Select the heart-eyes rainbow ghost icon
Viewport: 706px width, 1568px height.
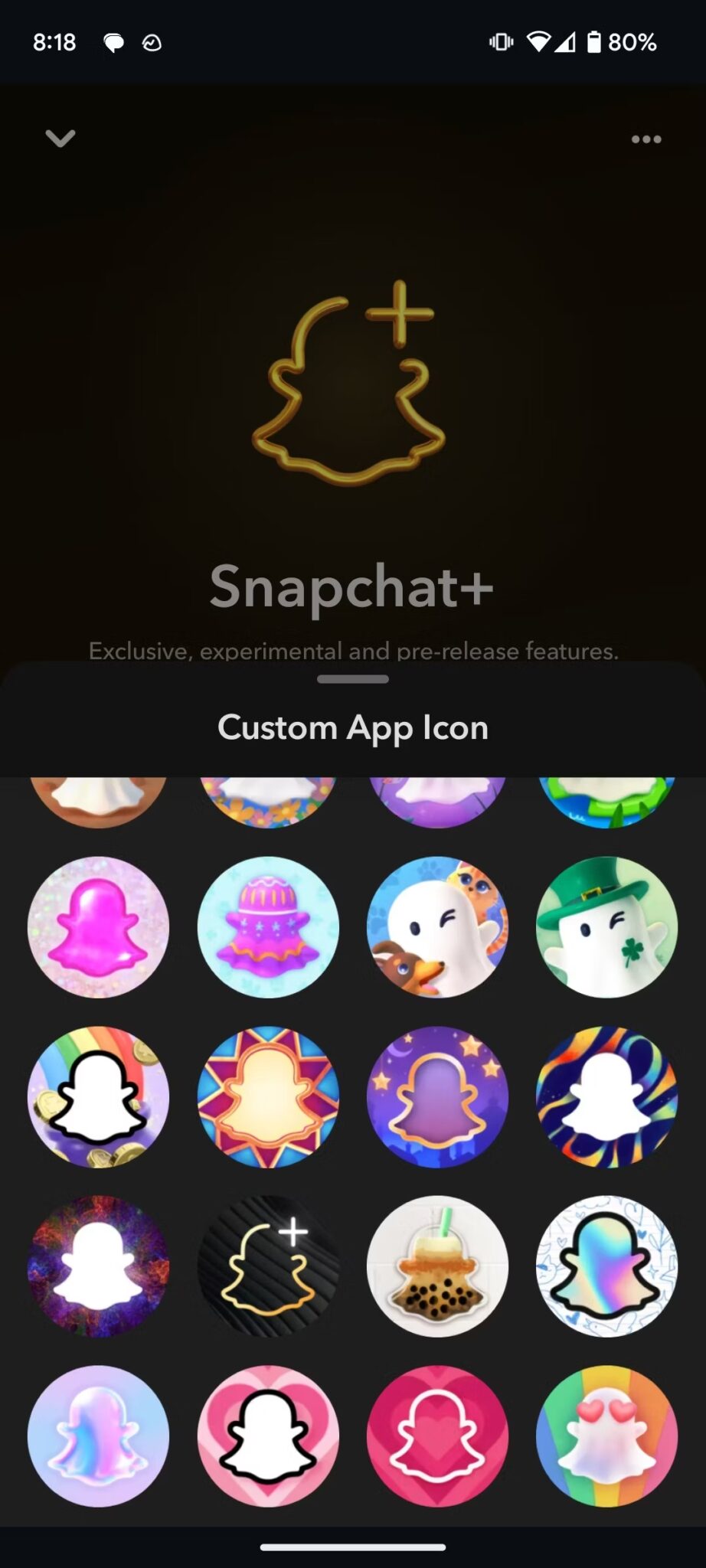pyautogui.click(x=606, y=1438)
